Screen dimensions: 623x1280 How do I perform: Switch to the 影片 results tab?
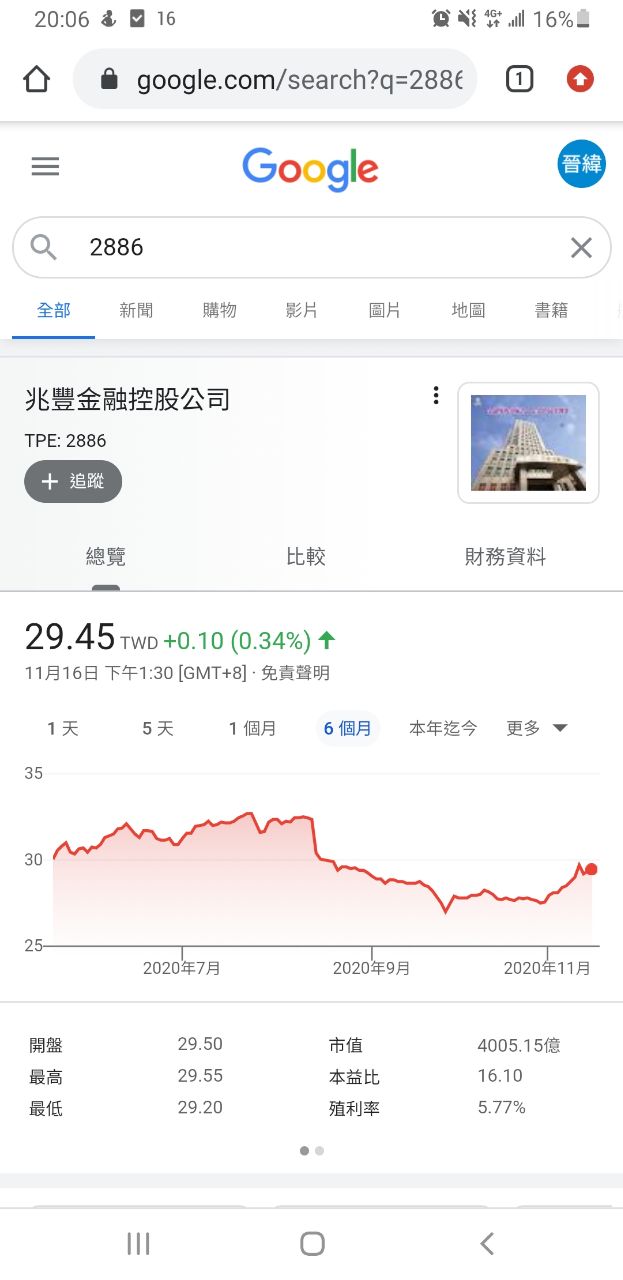coord(302,310)
